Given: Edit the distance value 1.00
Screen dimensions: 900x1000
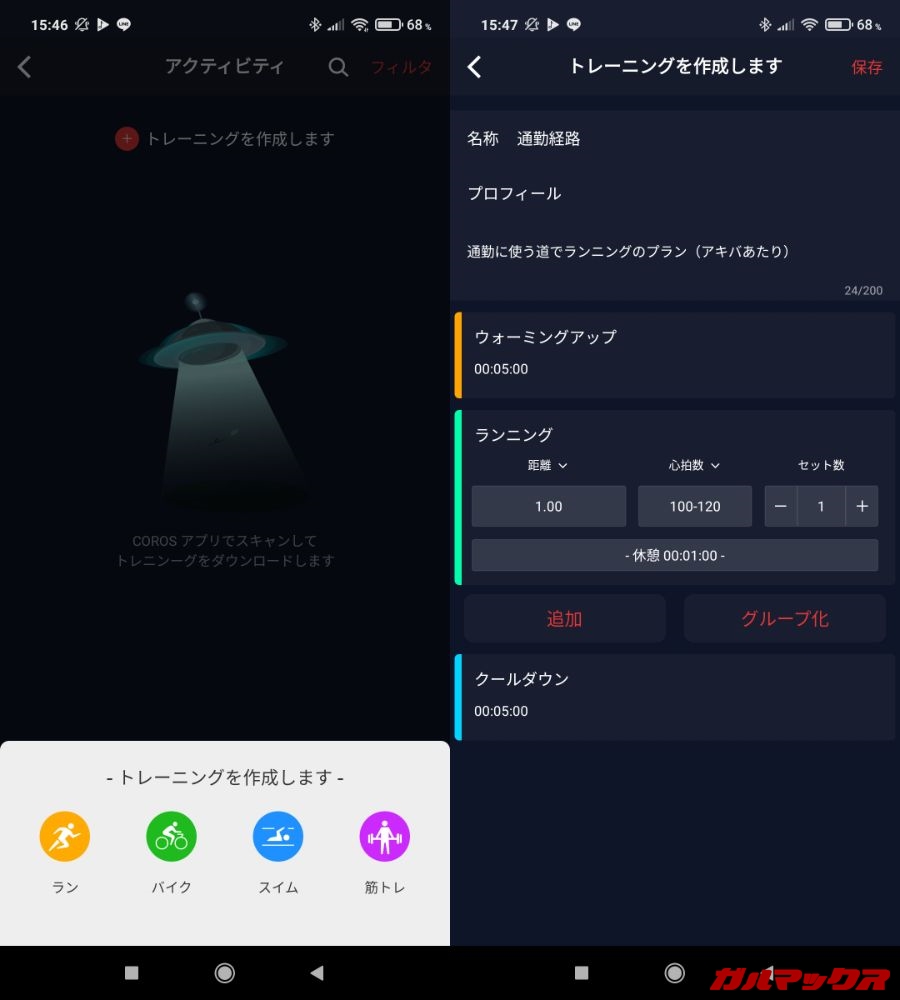Looking at the screenshot, I should [x=548, y=506].
